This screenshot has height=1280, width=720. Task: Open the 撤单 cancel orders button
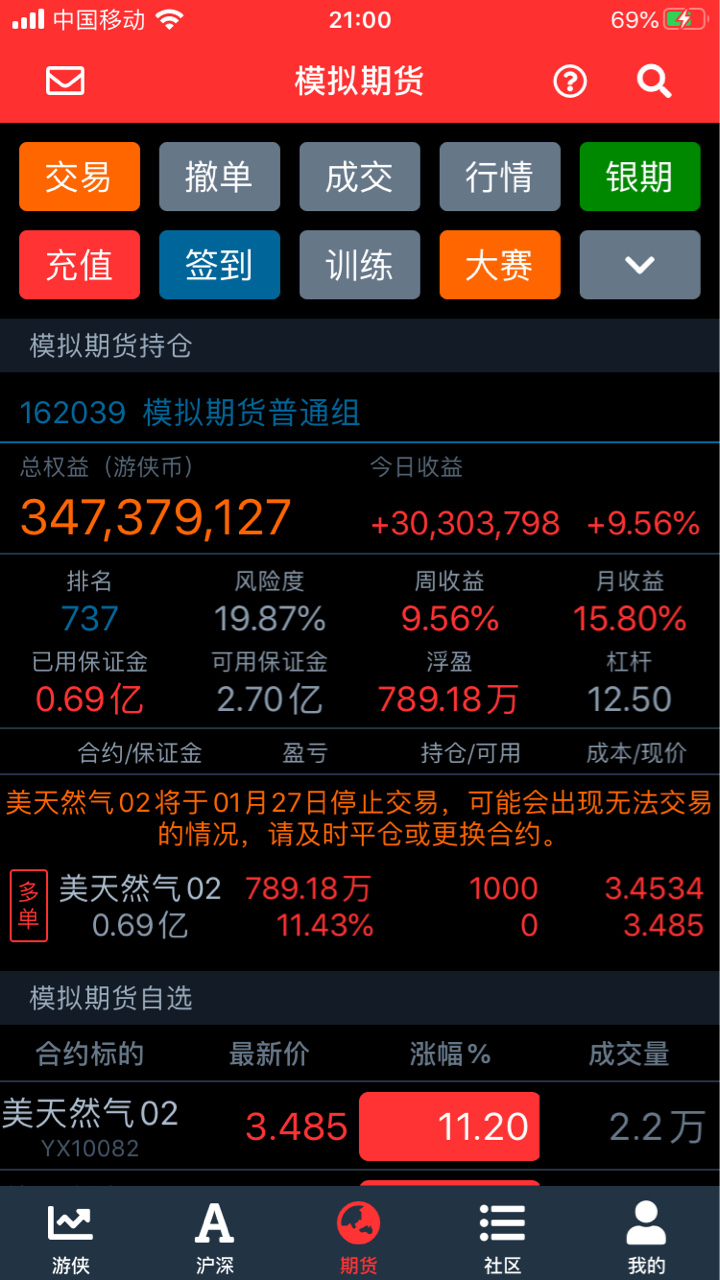pyautogui.click(x=219, y=177)
